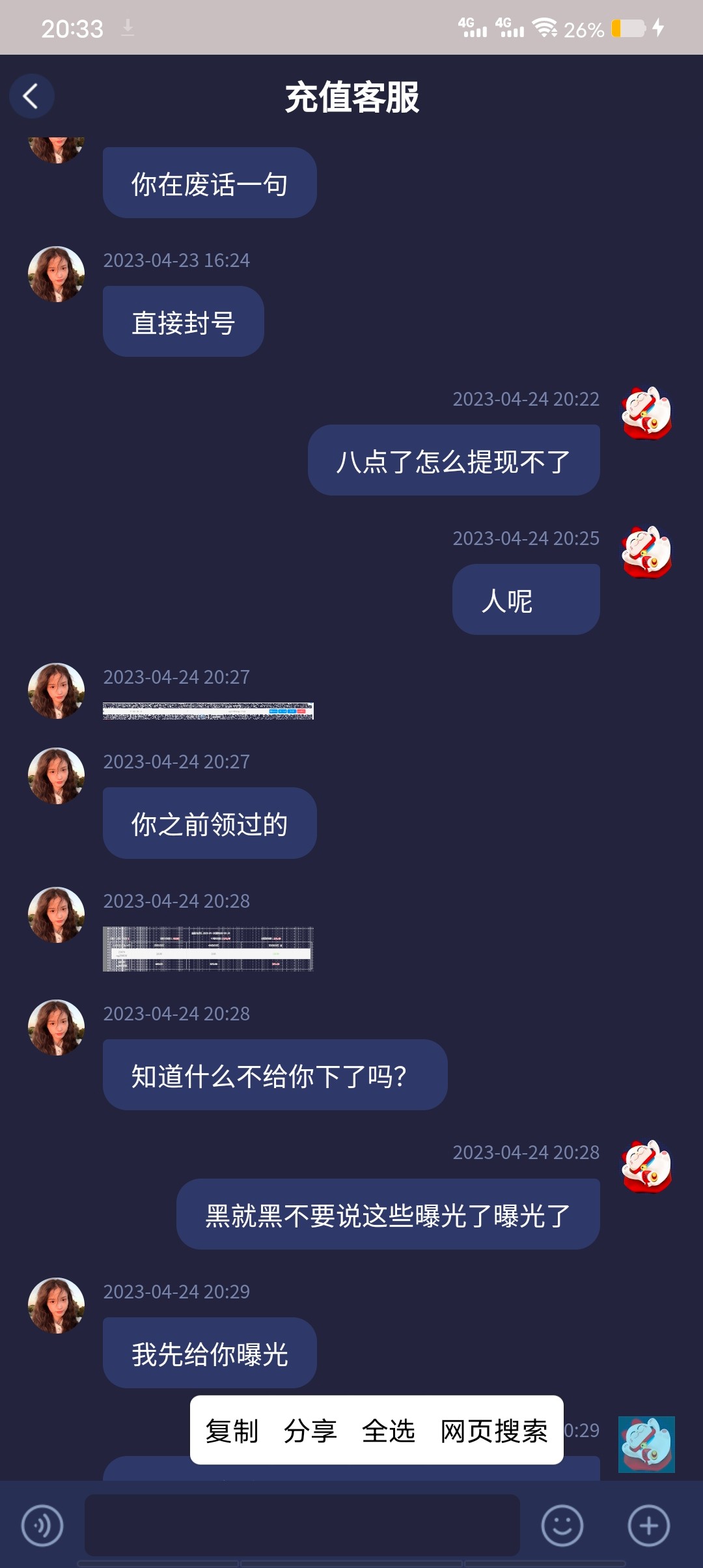Open the plus attachment menu
This screenshot has height=1568, width=703.
[648, 1525]
